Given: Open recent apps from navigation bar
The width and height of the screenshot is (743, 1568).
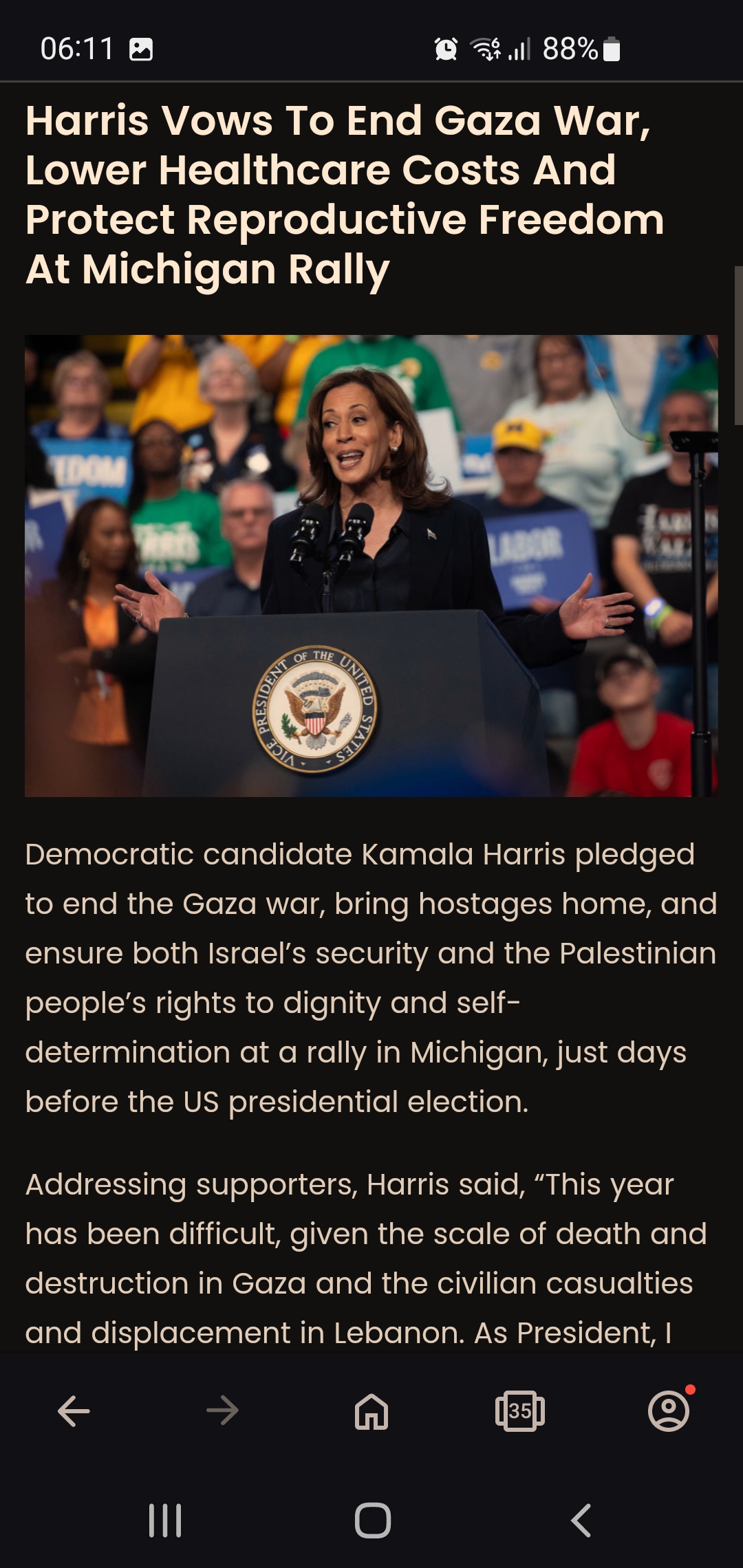Looking at the screenshot, I should coord(165,1520).
